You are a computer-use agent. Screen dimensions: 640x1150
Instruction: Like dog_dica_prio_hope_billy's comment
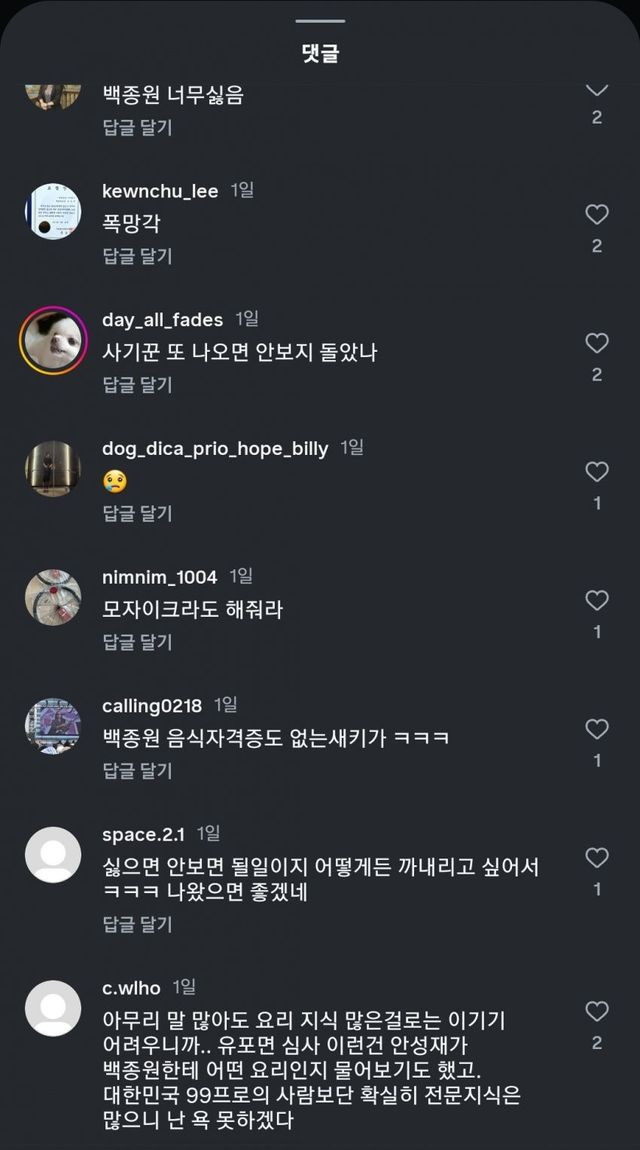coord(597,472)
